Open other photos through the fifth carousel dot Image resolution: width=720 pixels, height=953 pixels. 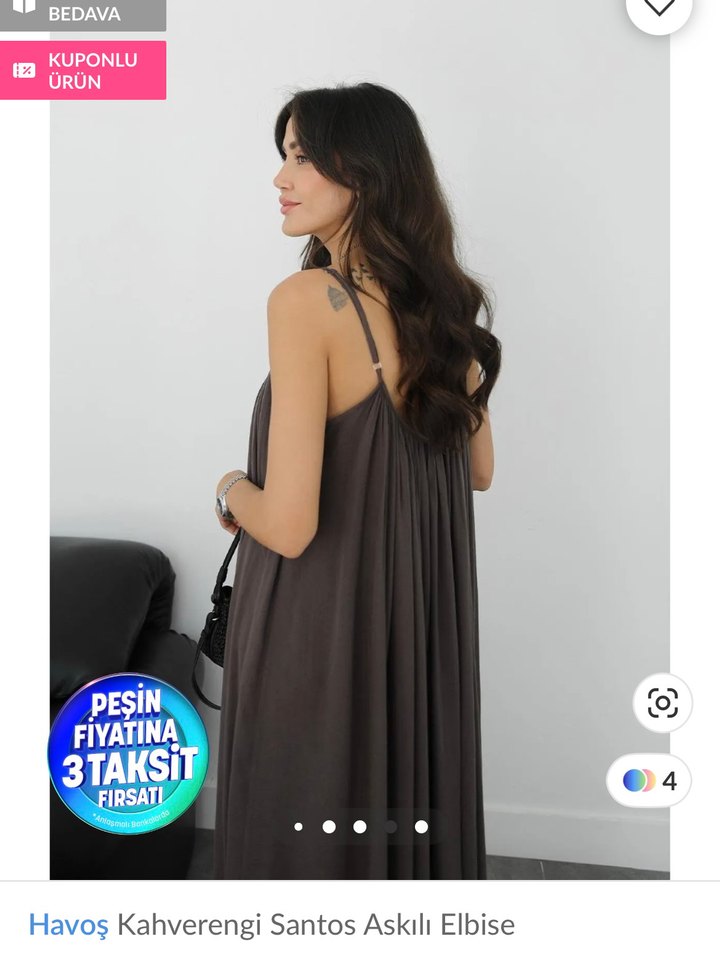coord(419,827)
